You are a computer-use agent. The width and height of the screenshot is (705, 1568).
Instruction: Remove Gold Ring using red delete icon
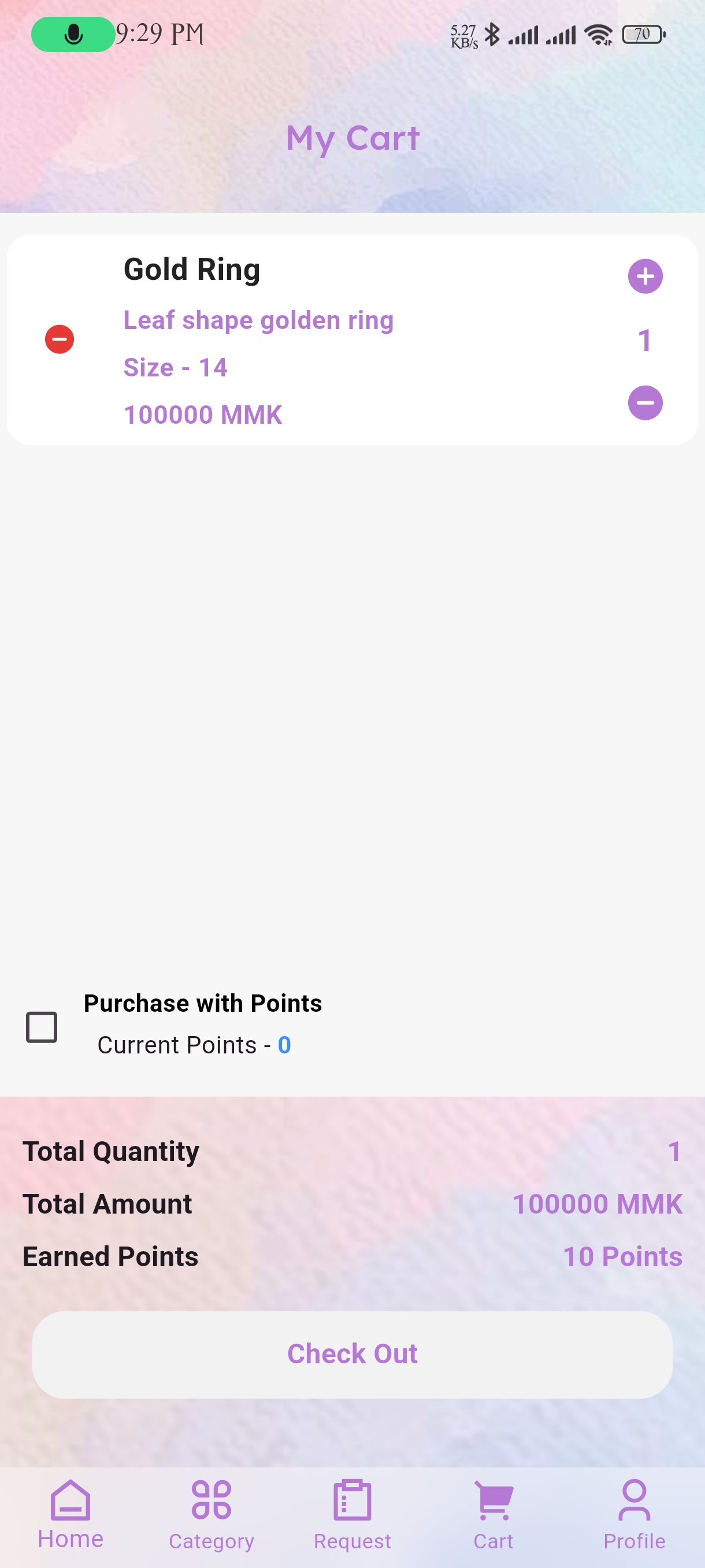coord(60,339)
